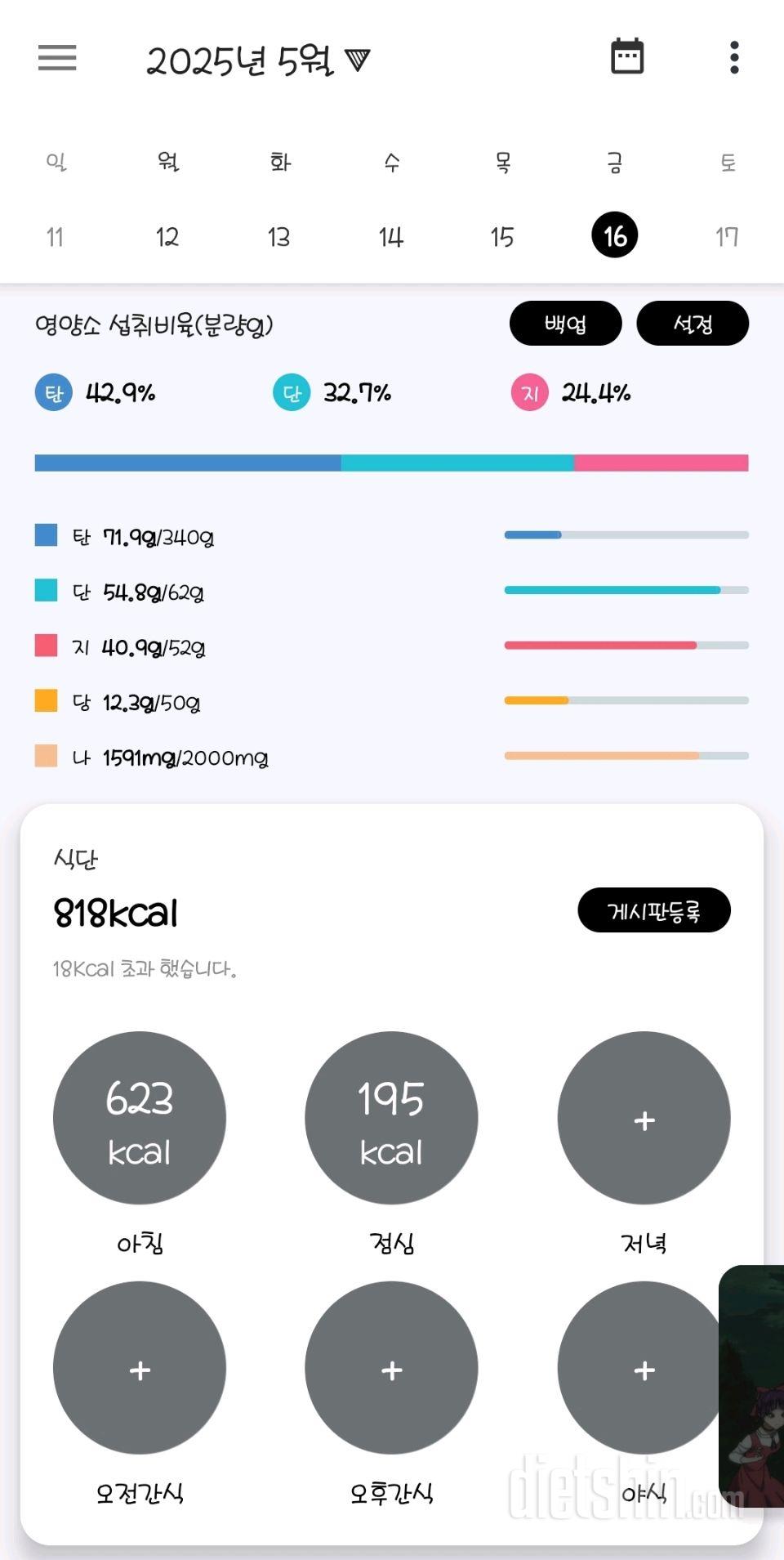Open the hamburger drawer menu
Viewport: 784px width, 1560px height.
57,58
